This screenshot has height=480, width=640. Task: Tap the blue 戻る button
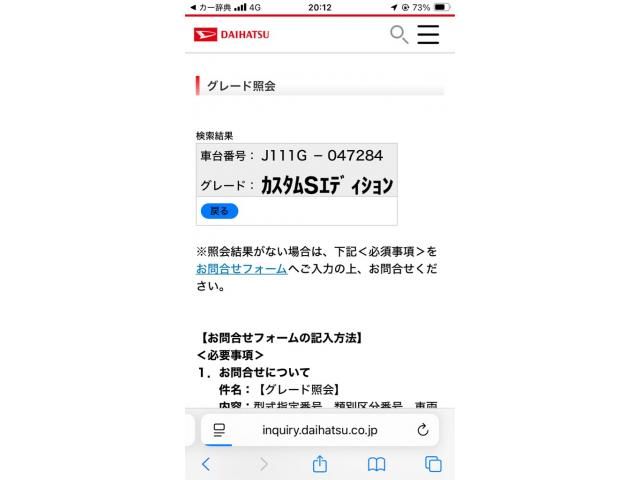tap(219, 211)
